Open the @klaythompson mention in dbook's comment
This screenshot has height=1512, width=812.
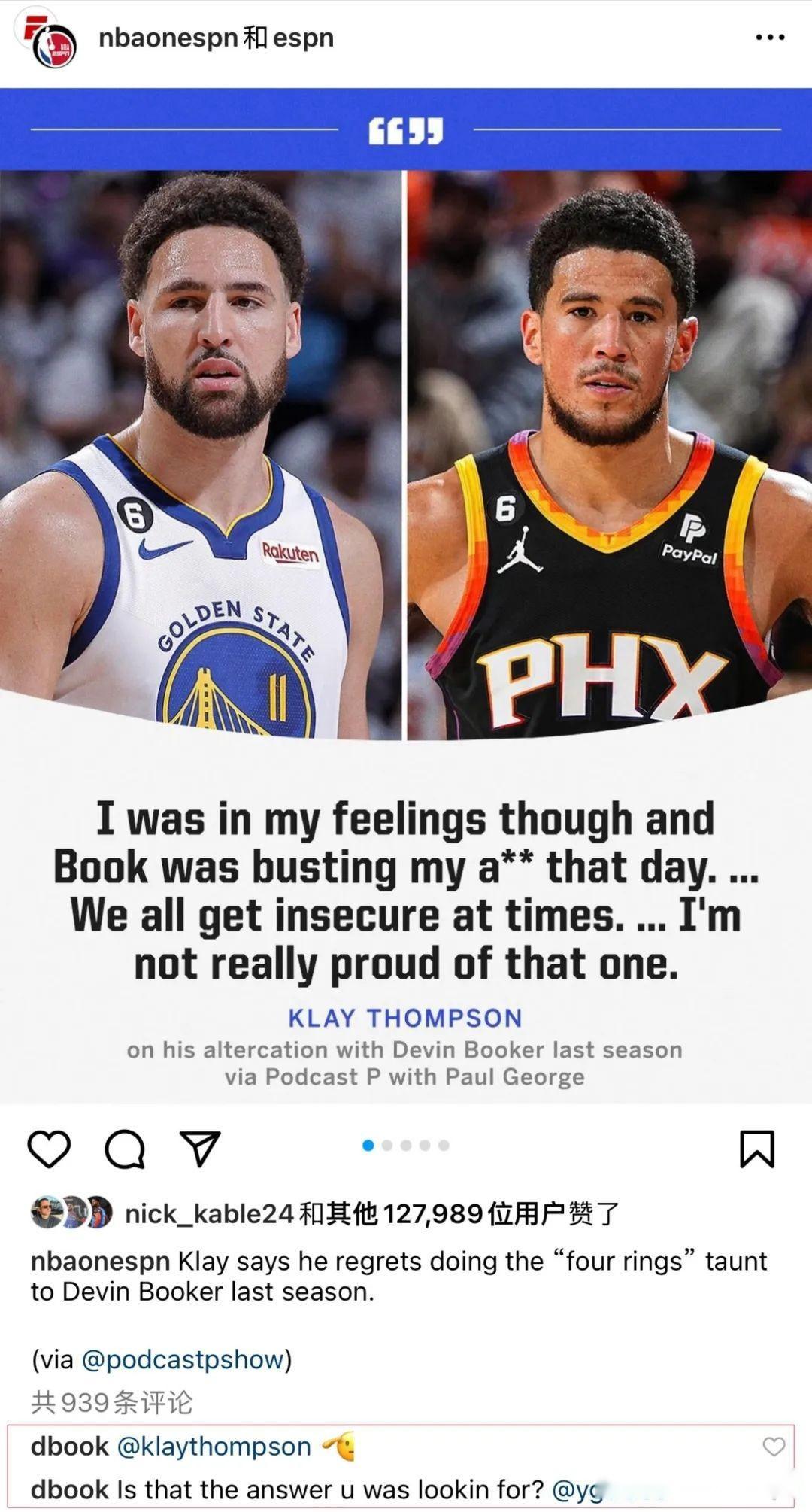tap(214, 1447)
